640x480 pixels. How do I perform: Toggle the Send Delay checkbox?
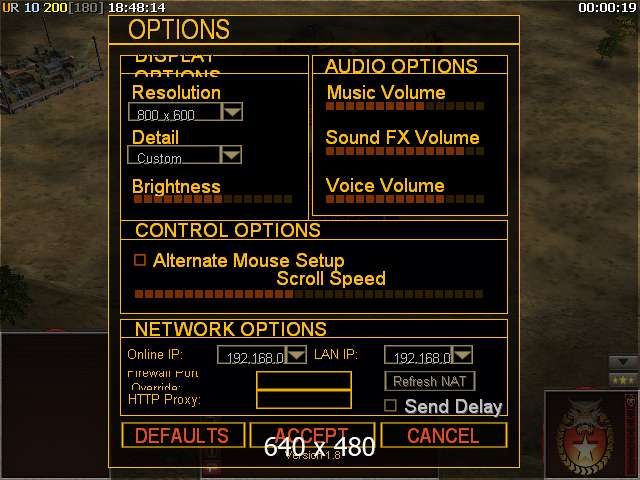point(391,405)
